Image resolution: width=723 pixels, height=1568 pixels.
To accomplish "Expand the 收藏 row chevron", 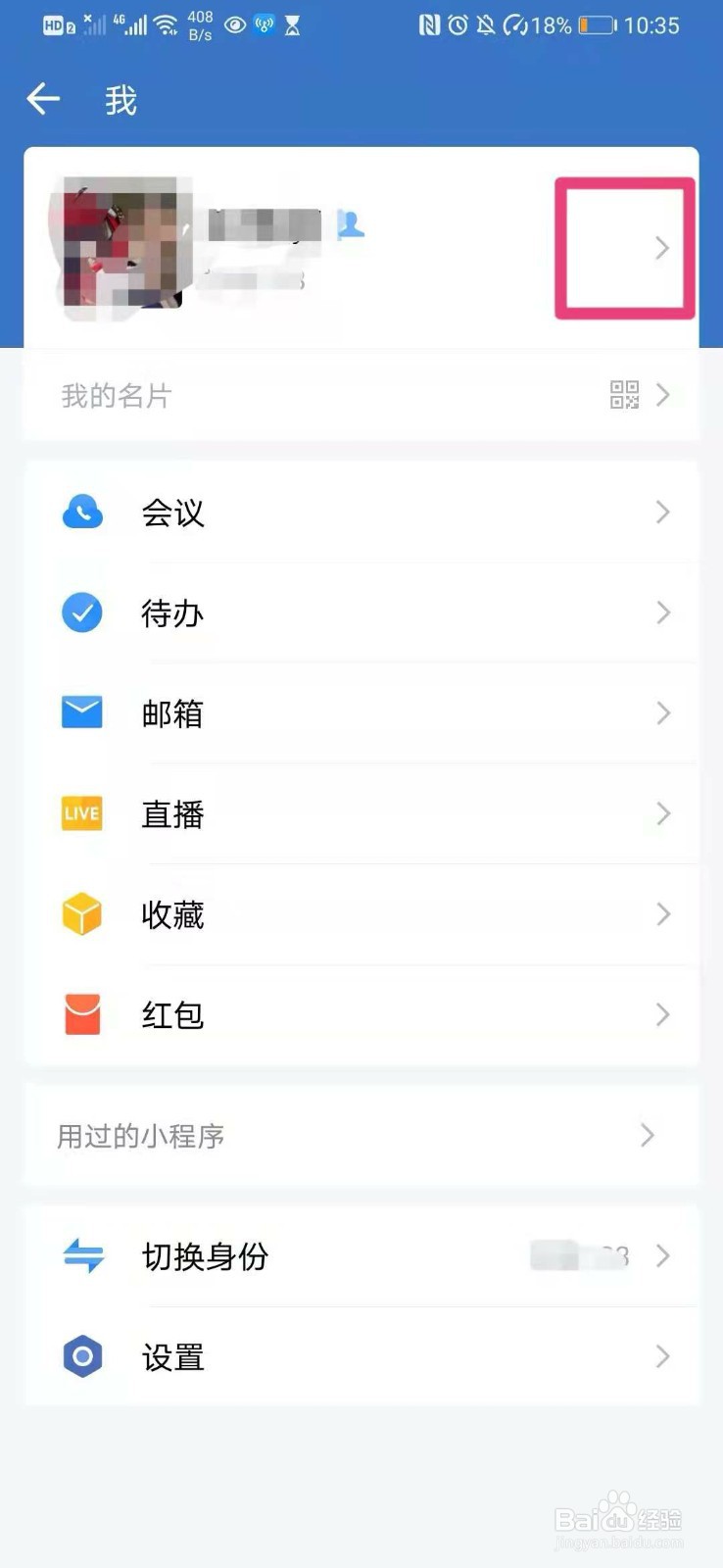I will pyautogui.click(x=662, y=914).
